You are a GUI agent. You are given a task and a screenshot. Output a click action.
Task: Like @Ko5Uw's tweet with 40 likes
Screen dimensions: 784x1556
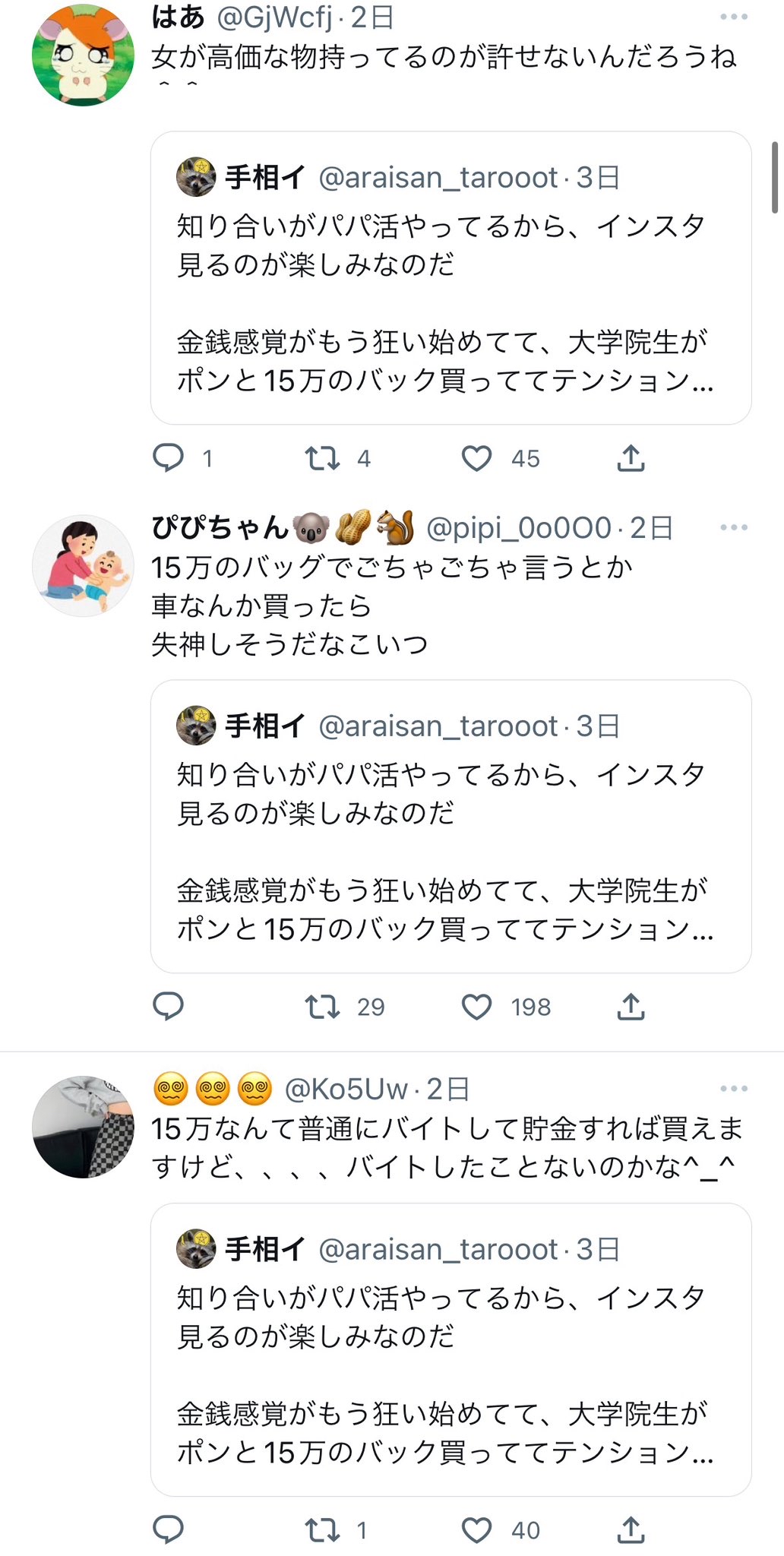(x=477, y=1530)
